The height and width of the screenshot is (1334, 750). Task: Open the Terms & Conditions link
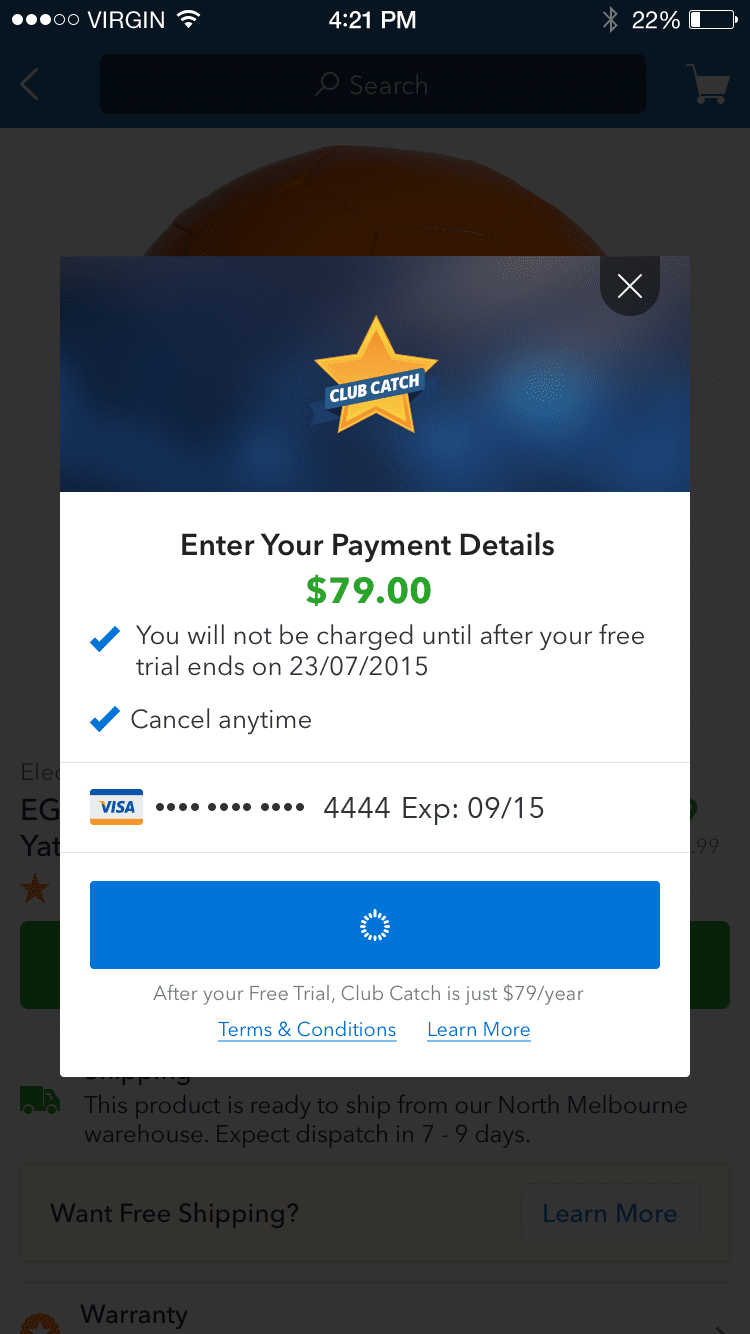[307, 1030]
